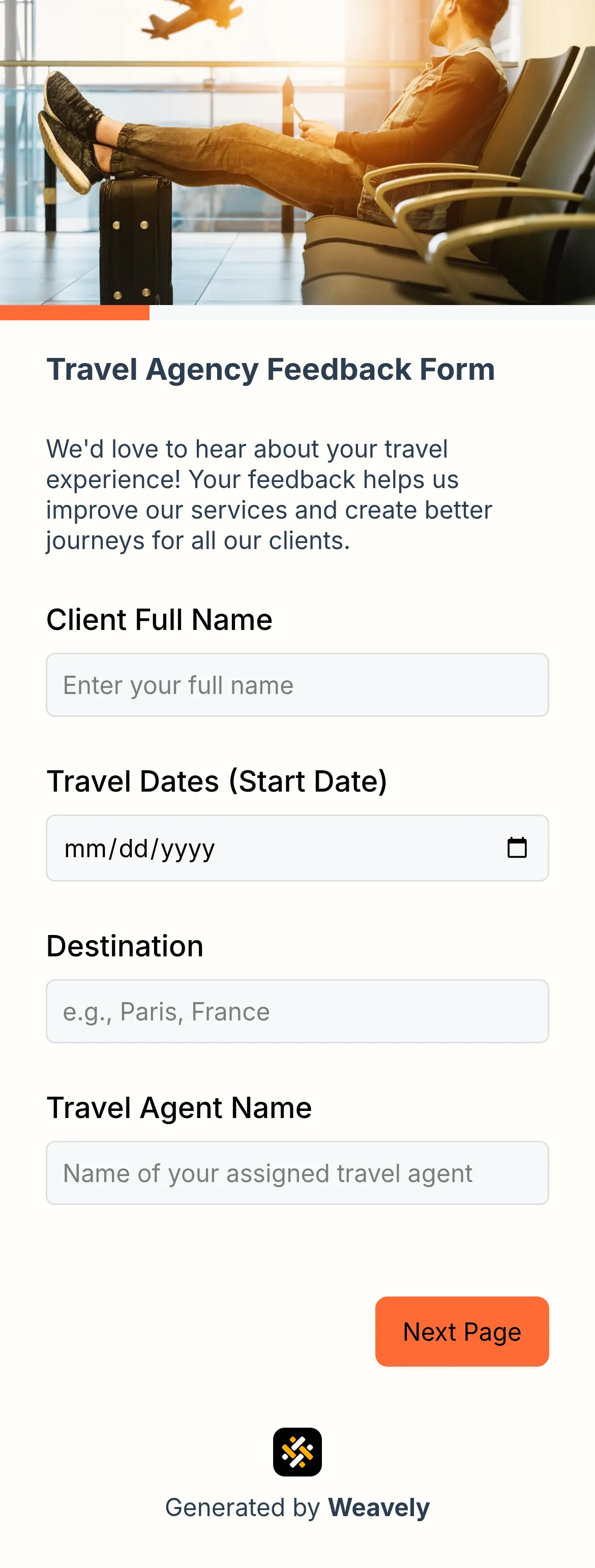Click the Next Page button
Screen dimensions: 595x1568
tap(462, 1332)
